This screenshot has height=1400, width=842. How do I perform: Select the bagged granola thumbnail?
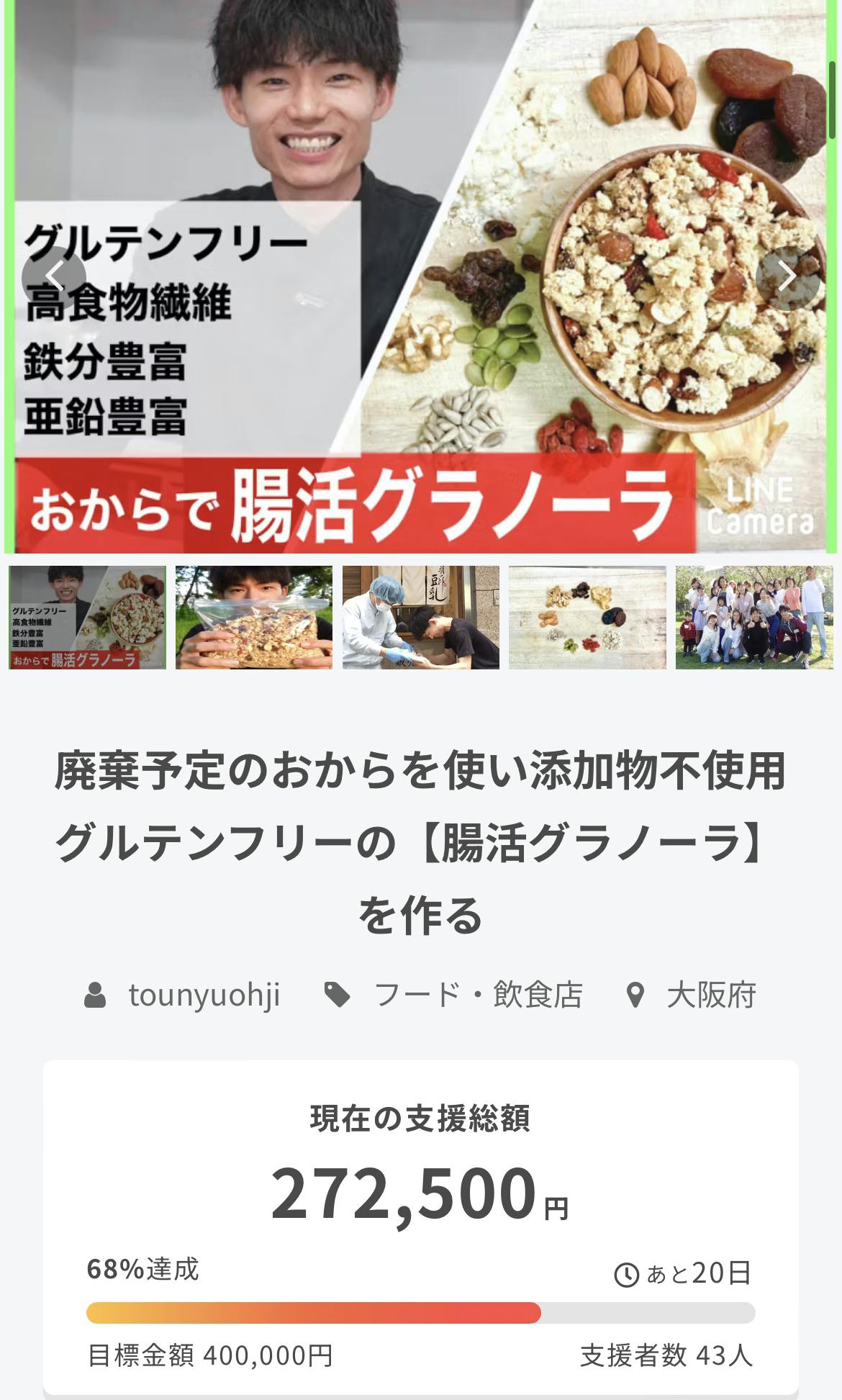tap(254, 618)
